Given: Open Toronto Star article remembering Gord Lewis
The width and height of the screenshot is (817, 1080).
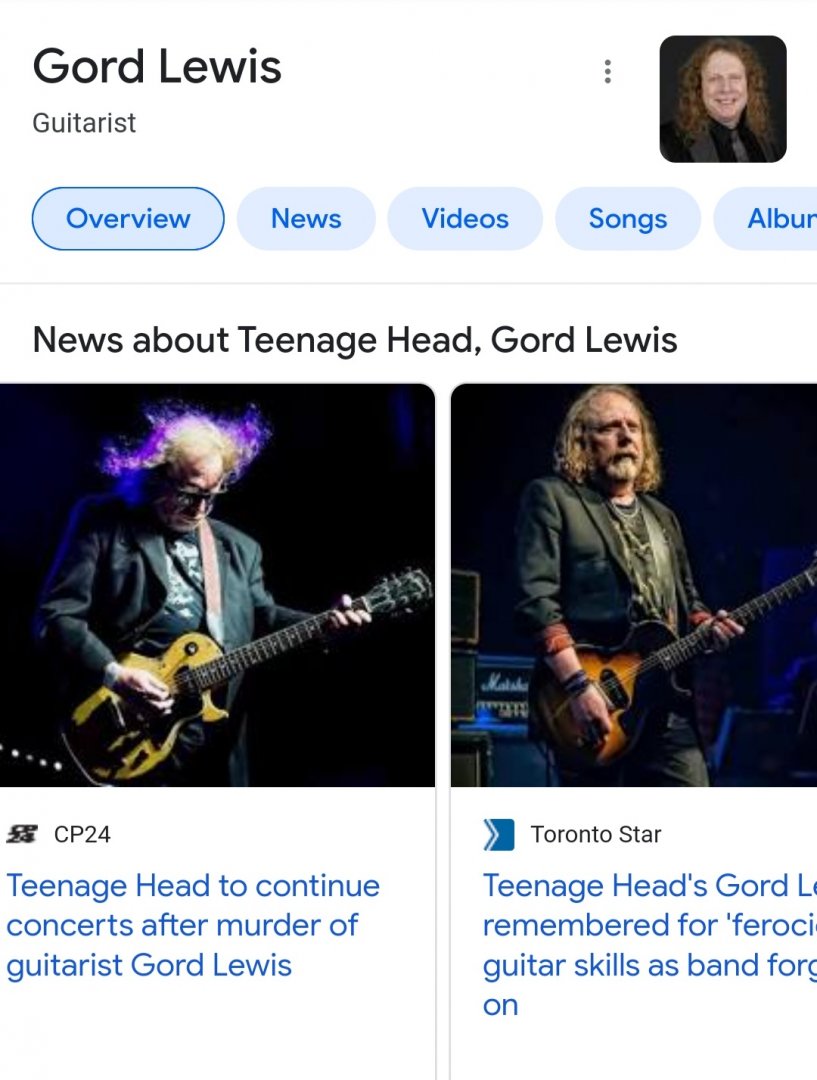Looking at the screenshot, I should [650, 945].
